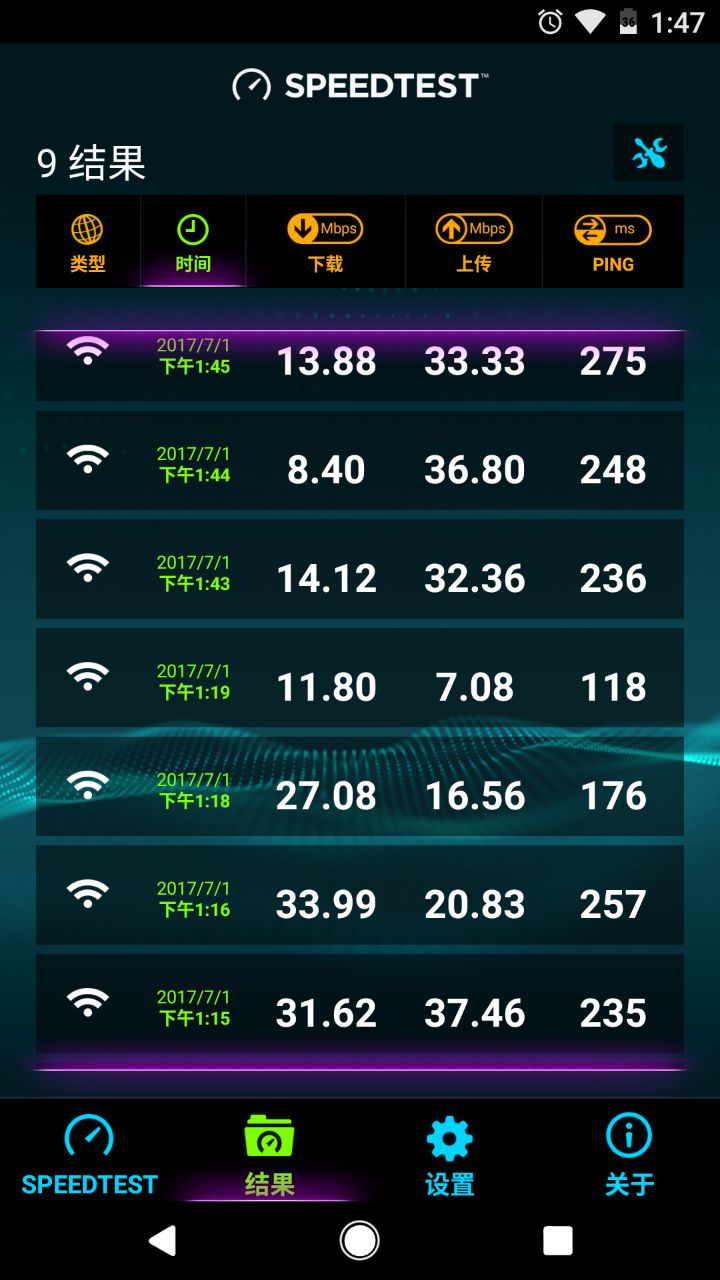Screen dimensions: 720x1280
Task: Open the 下午1:44 test result
Action: click(x=360, y=461)
